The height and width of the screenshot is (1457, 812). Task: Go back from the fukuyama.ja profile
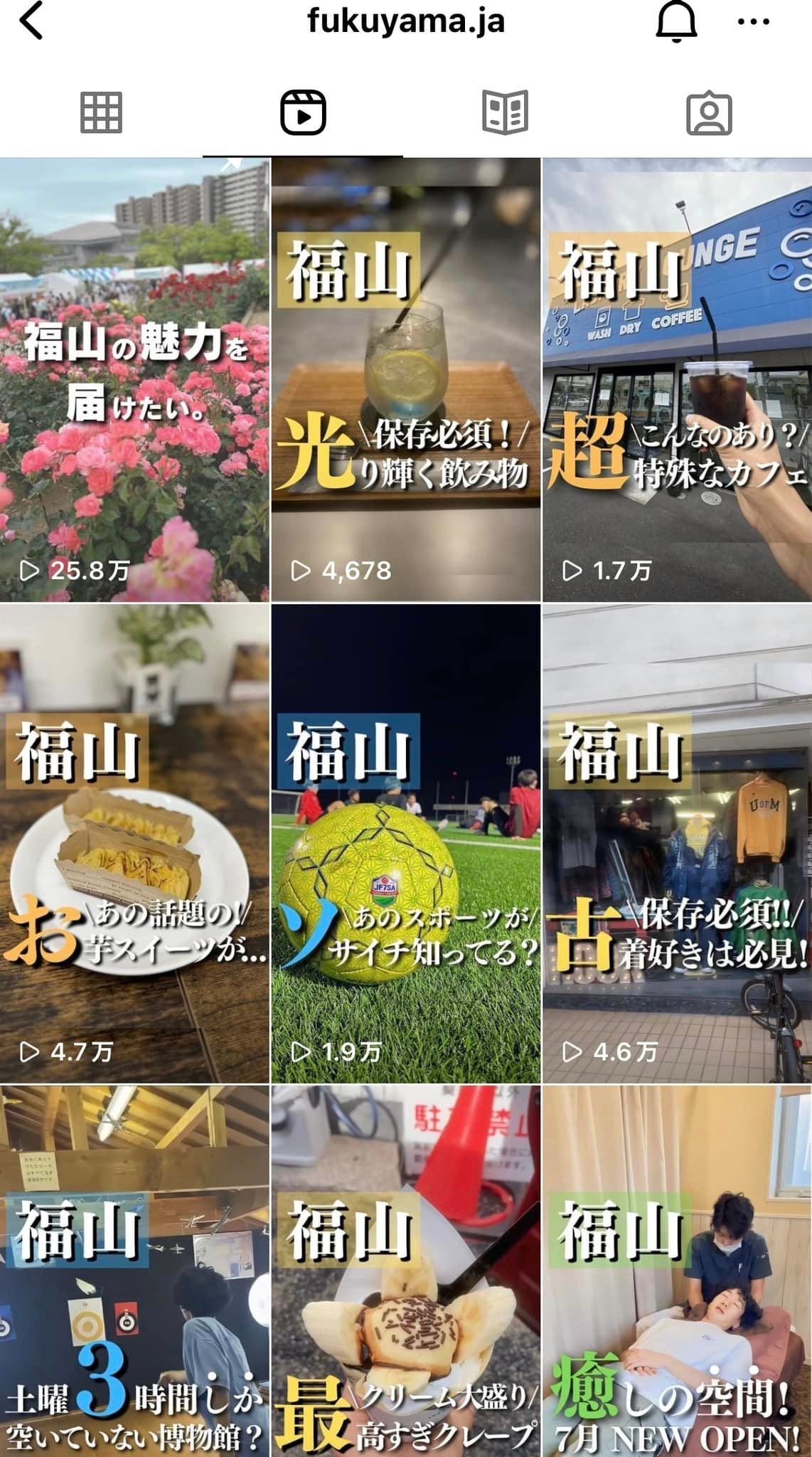click(x=32, y=21)
